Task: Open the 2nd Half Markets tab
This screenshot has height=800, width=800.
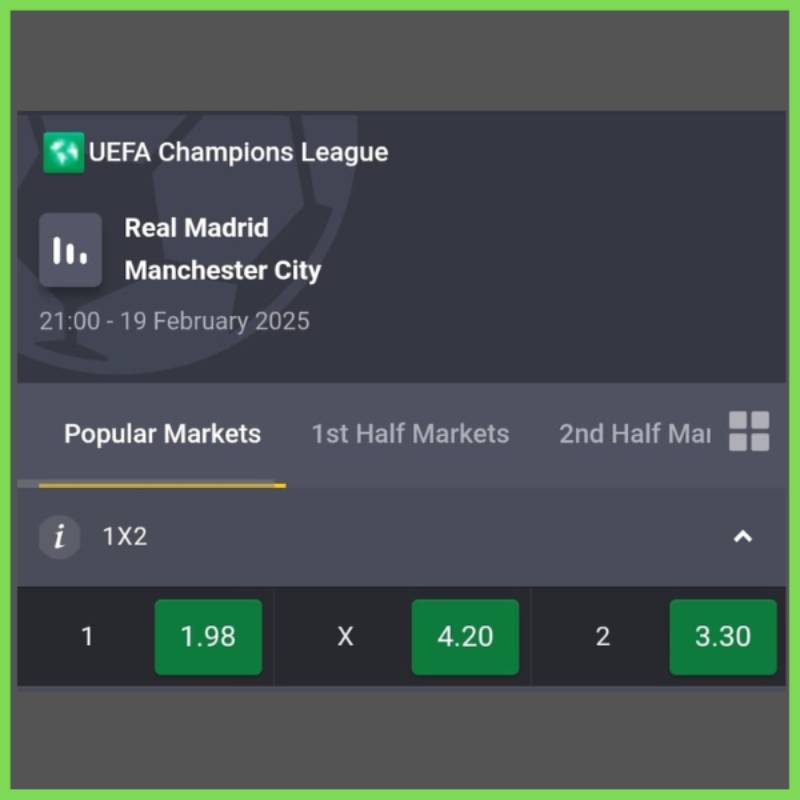Action: (634, 434)
